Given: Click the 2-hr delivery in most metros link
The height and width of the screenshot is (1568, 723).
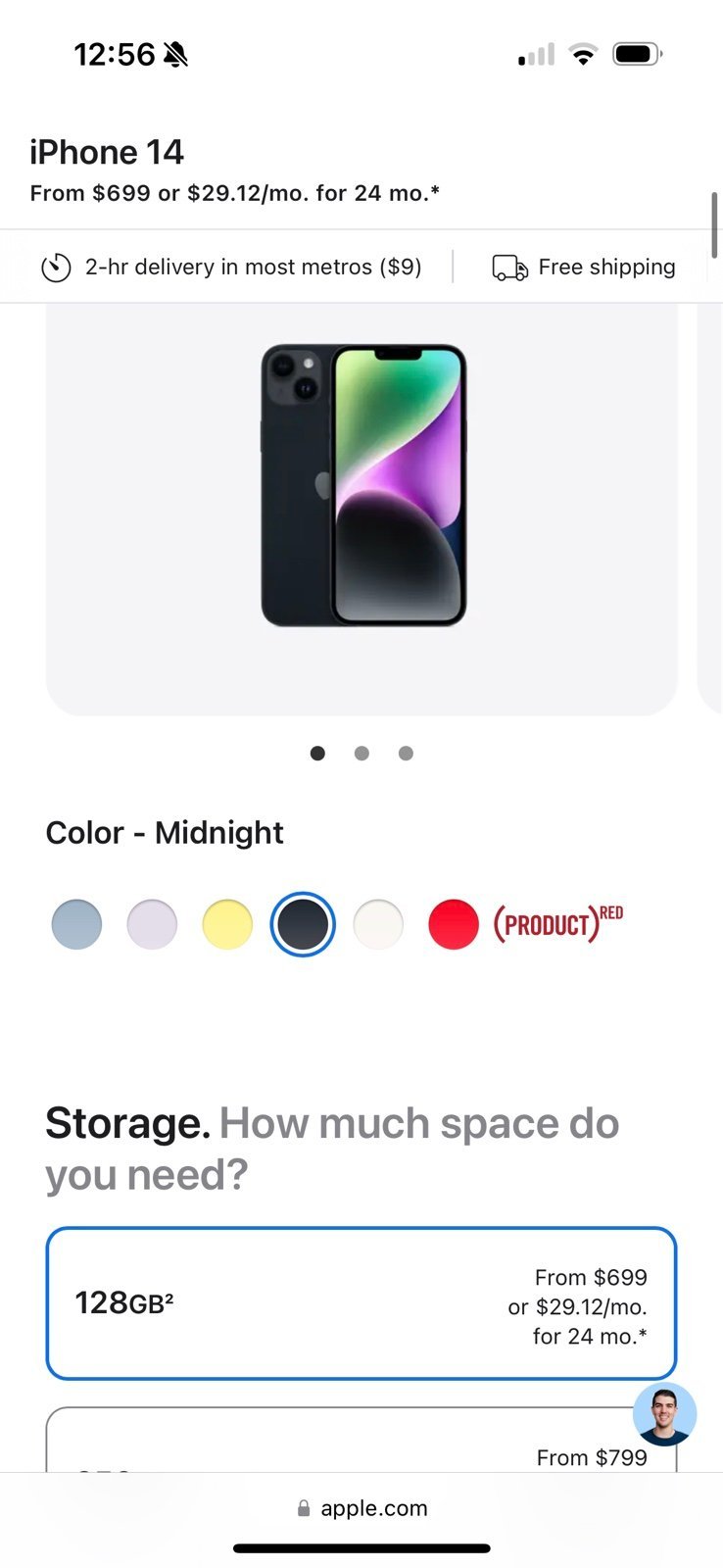Looking at the screenshot, I should (254, 267).
